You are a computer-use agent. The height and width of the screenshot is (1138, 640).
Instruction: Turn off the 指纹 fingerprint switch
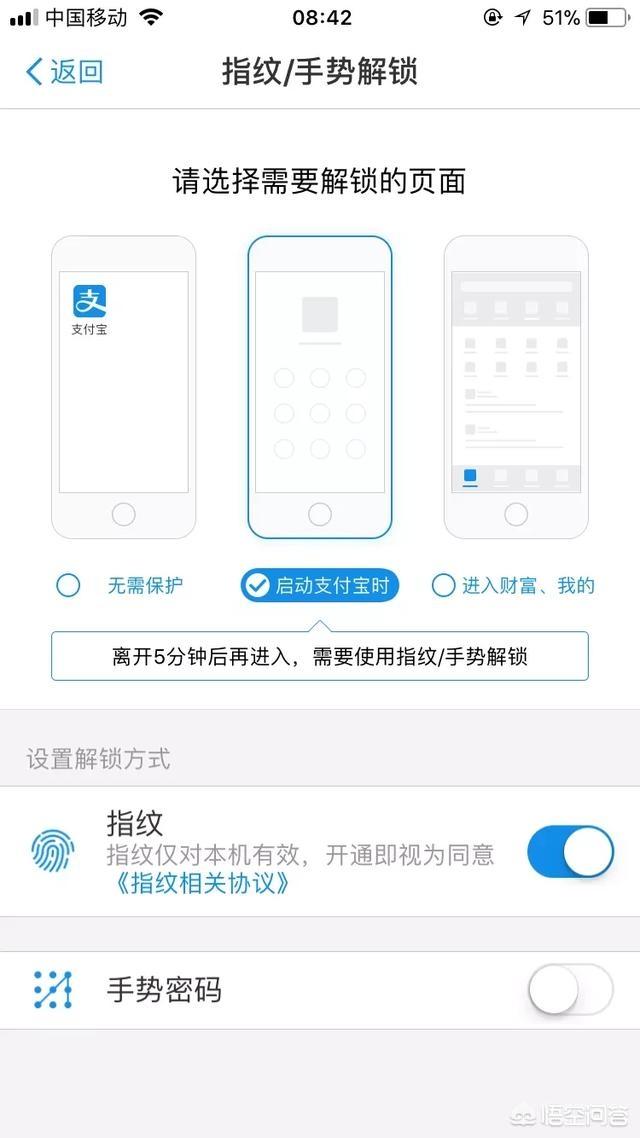569,852
